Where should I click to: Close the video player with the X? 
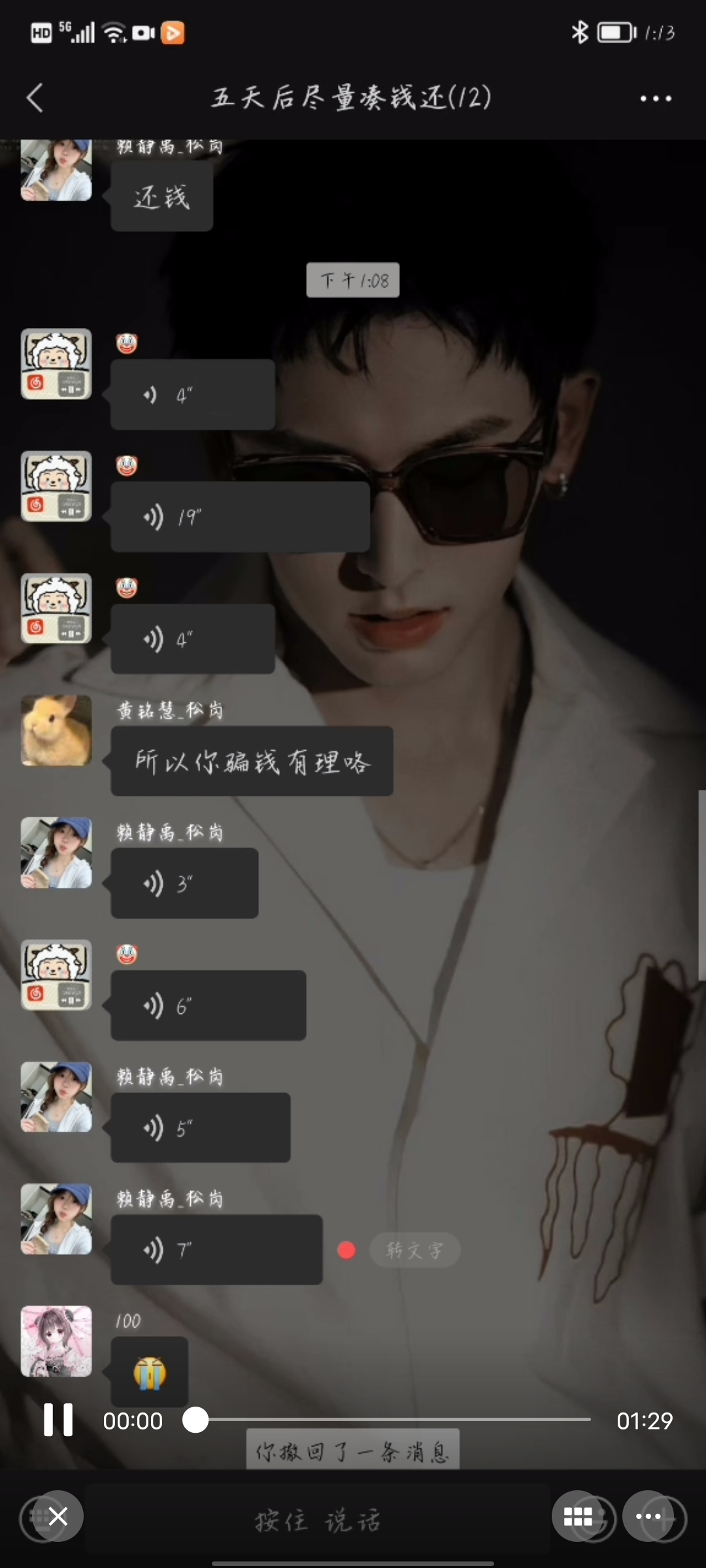(x=58, y=1516)
